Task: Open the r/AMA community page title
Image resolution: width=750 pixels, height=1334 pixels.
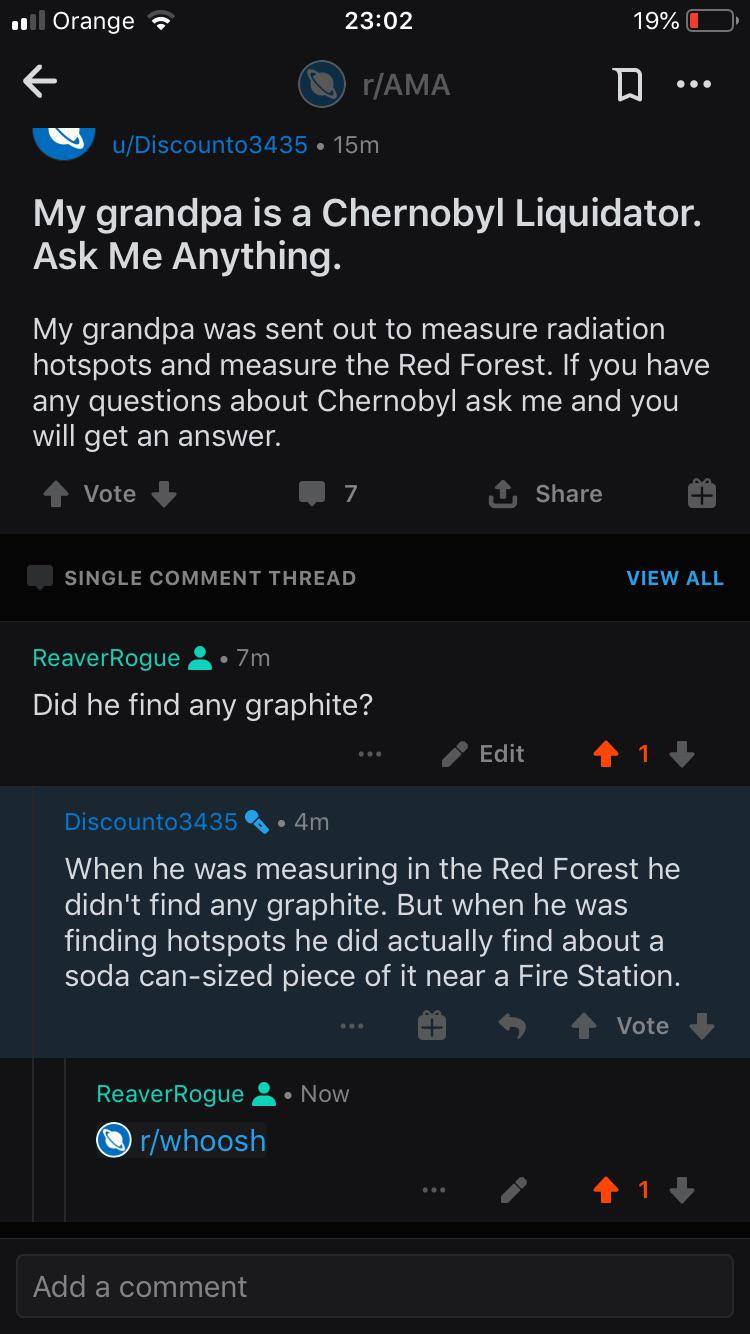Action: [x=406, y=84]
